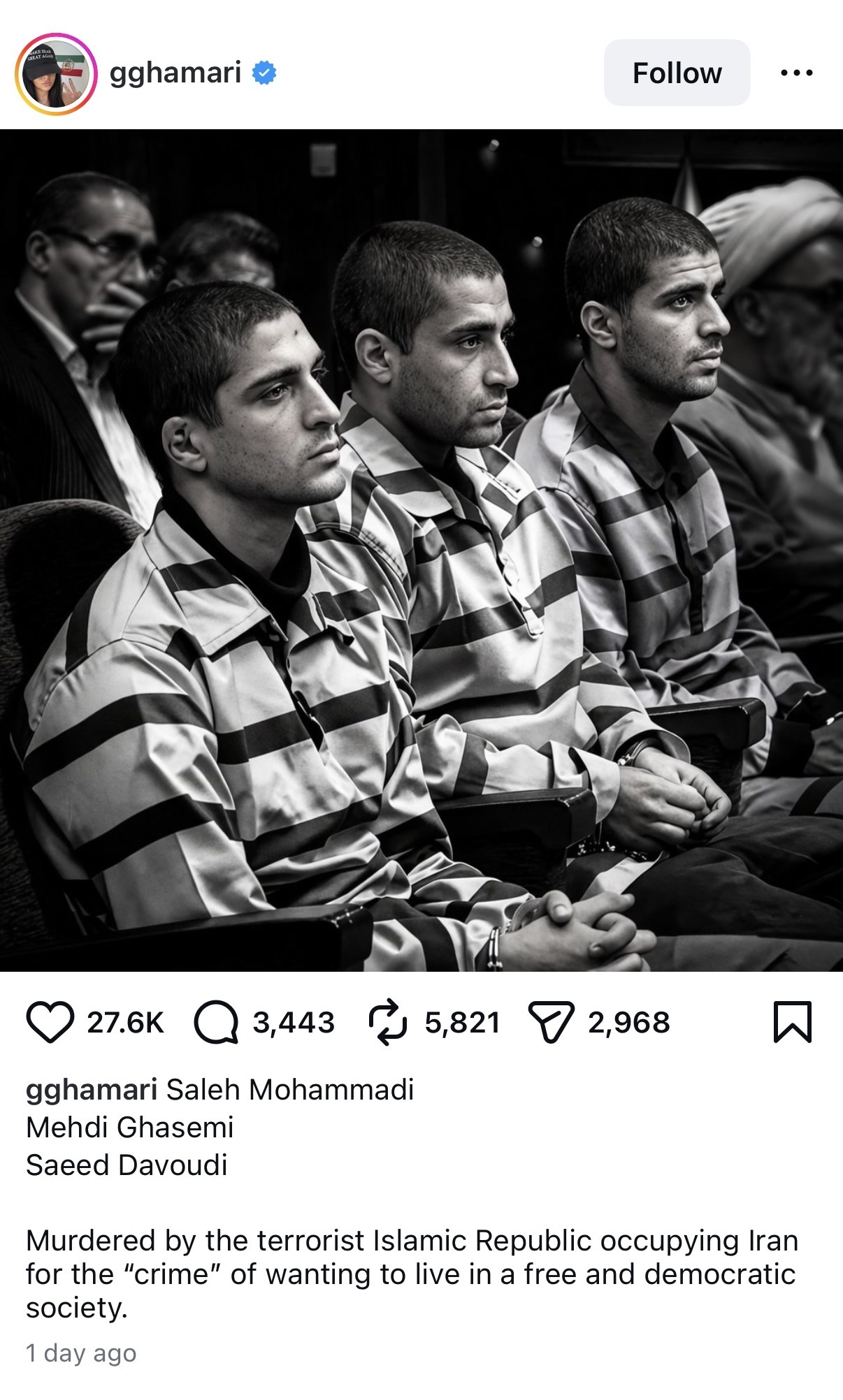Screen dimensions: 843x1400
Task: Open gghamari's profile picture story
Action: 56,73
